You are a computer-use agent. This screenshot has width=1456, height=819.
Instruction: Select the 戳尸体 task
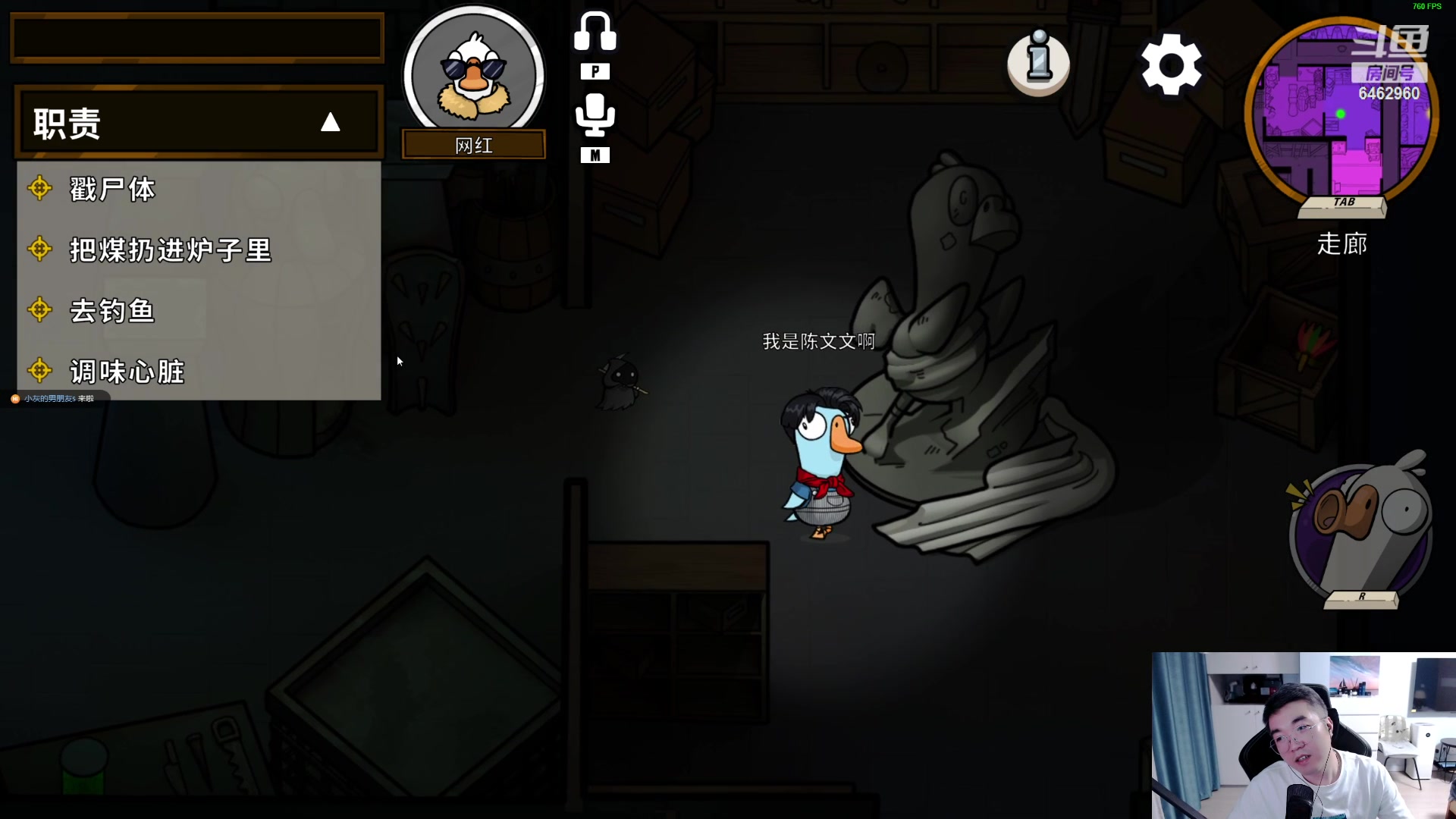coord(112,189)
